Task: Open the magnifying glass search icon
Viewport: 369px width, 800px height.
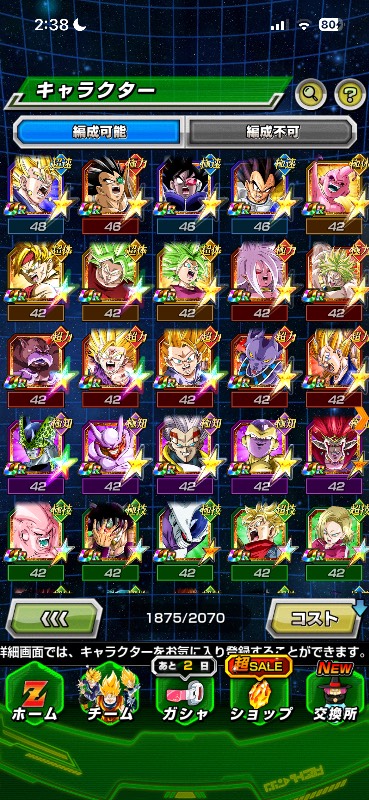Action: pyautogui.click(x=311, y=94)
